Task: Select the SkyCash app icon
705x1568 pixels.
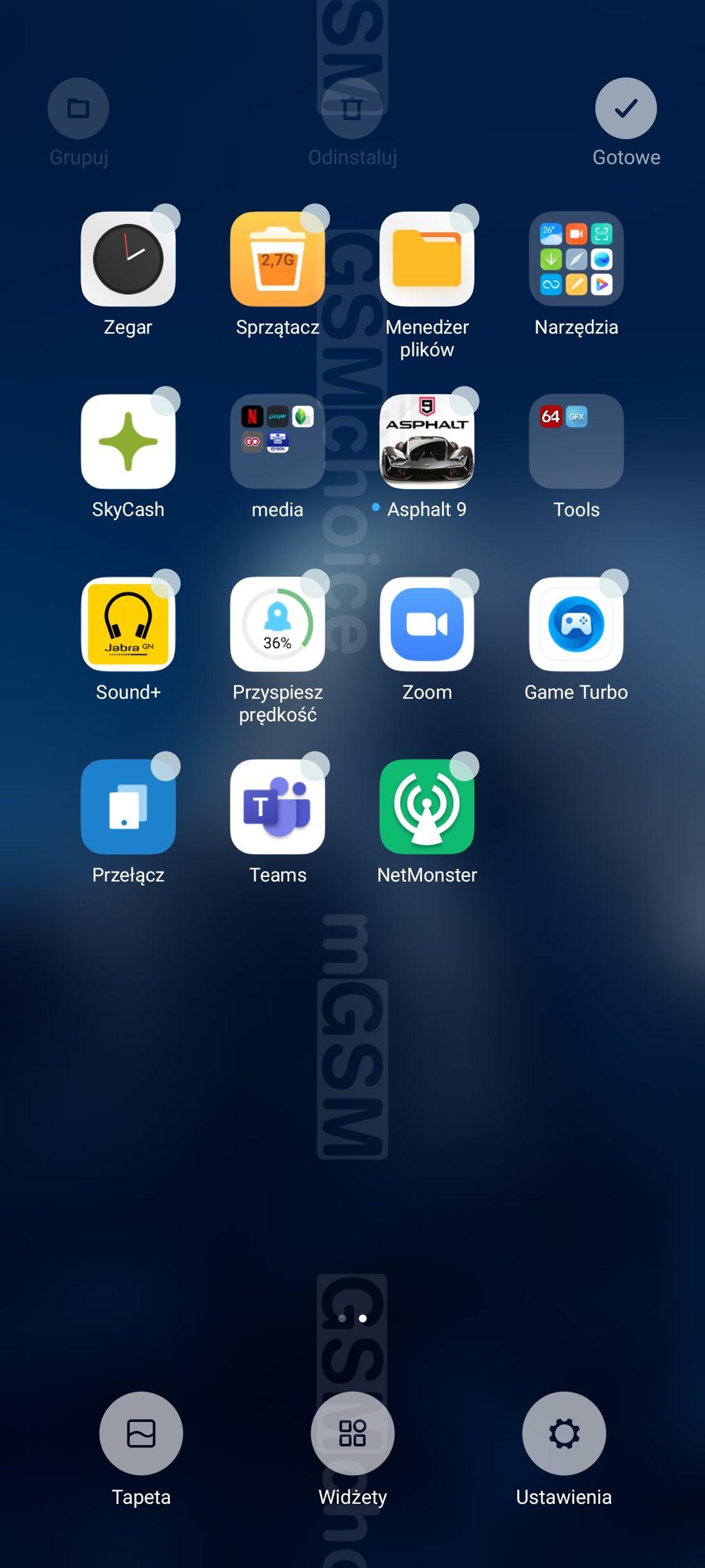Action: 128,442
